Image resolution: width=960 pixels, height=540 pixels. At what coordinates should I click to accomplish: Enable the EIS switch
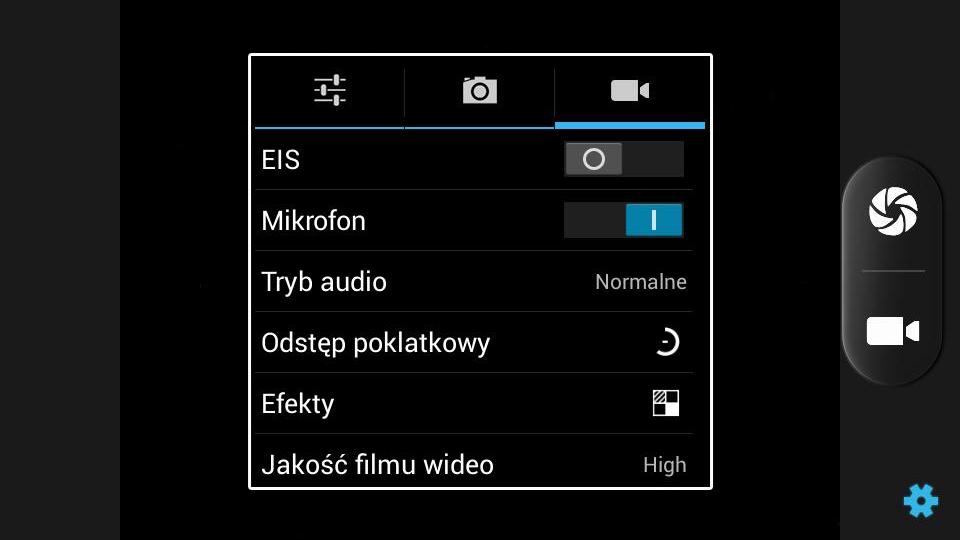click(623, 160)
